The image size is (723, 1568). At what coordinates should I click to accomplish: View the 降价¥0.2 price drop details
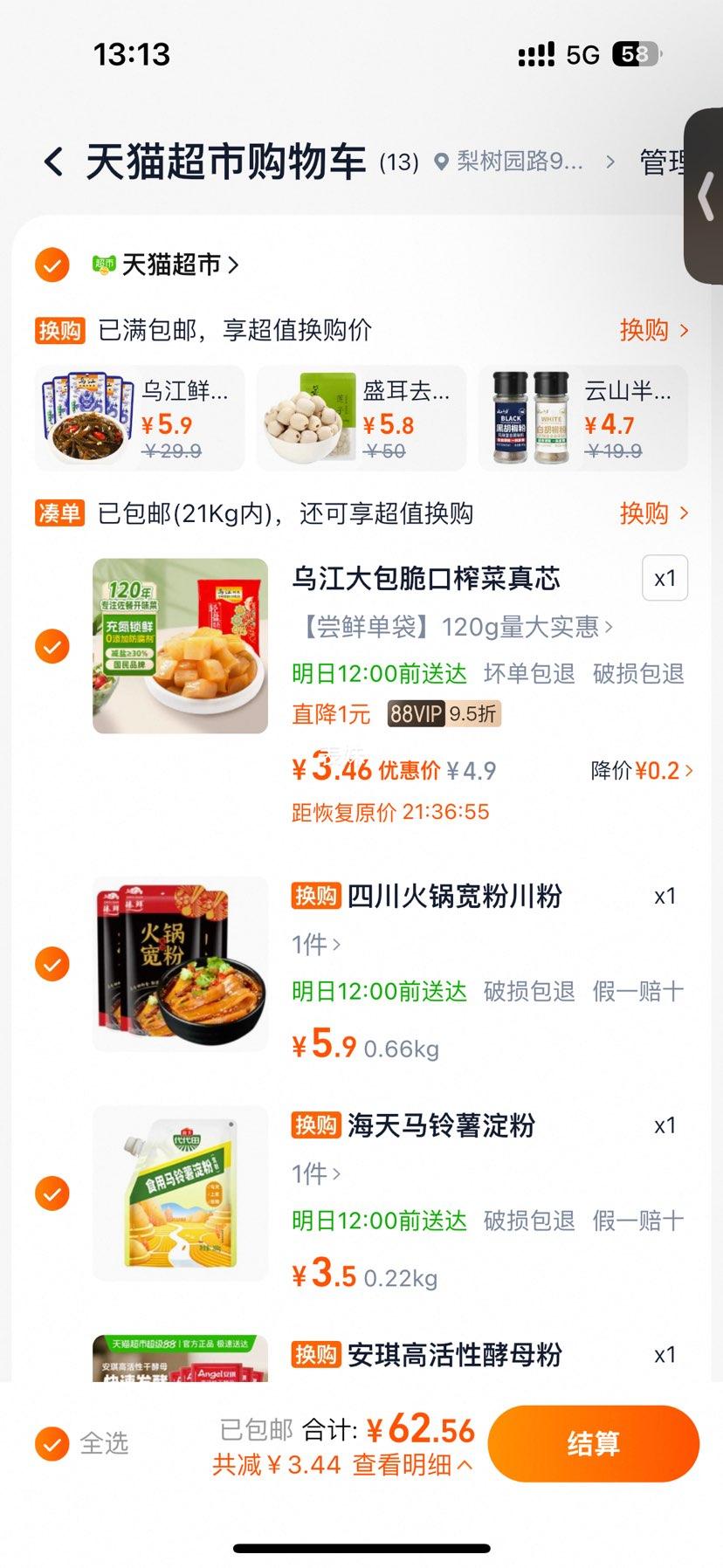coord(642,771)
